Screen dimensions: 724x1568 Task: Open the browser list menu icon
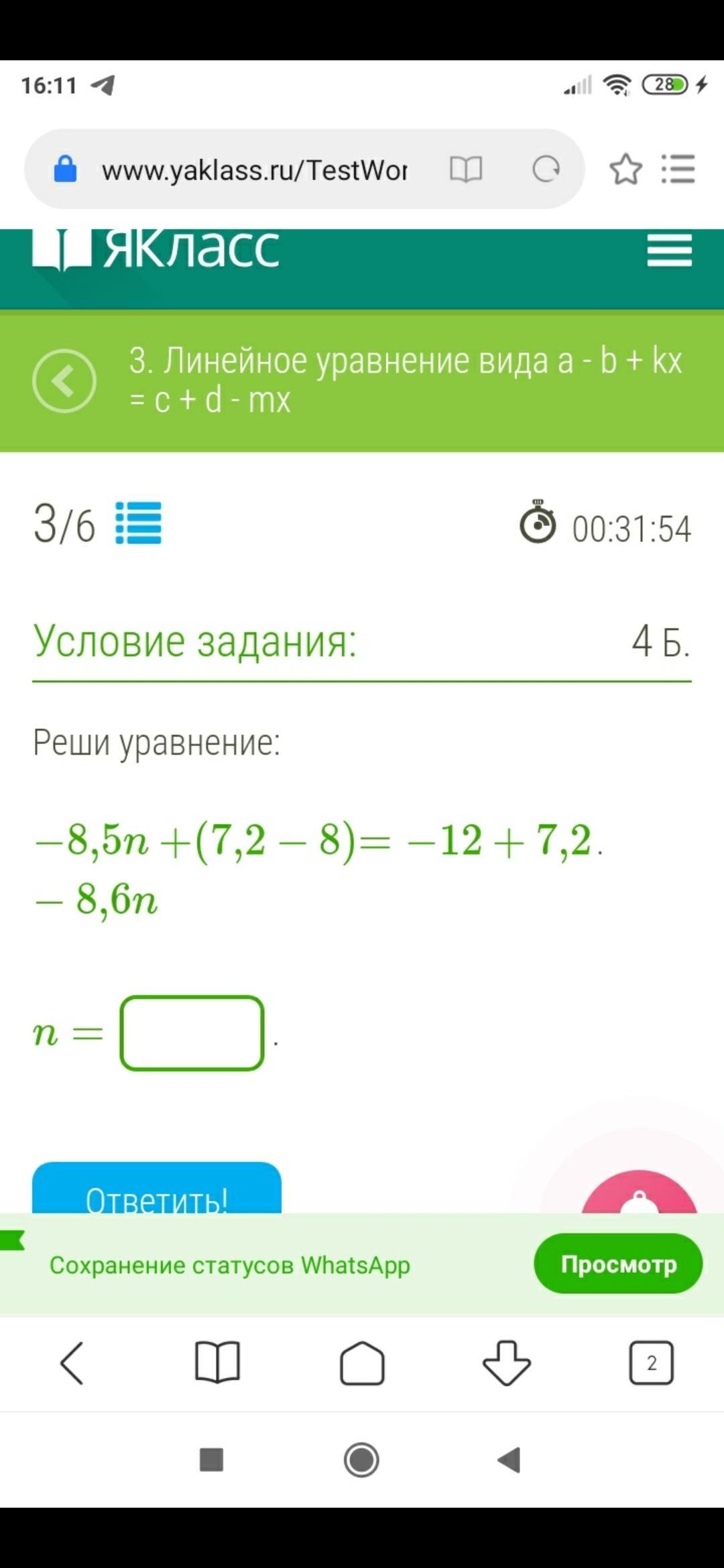tap(678, 170)
